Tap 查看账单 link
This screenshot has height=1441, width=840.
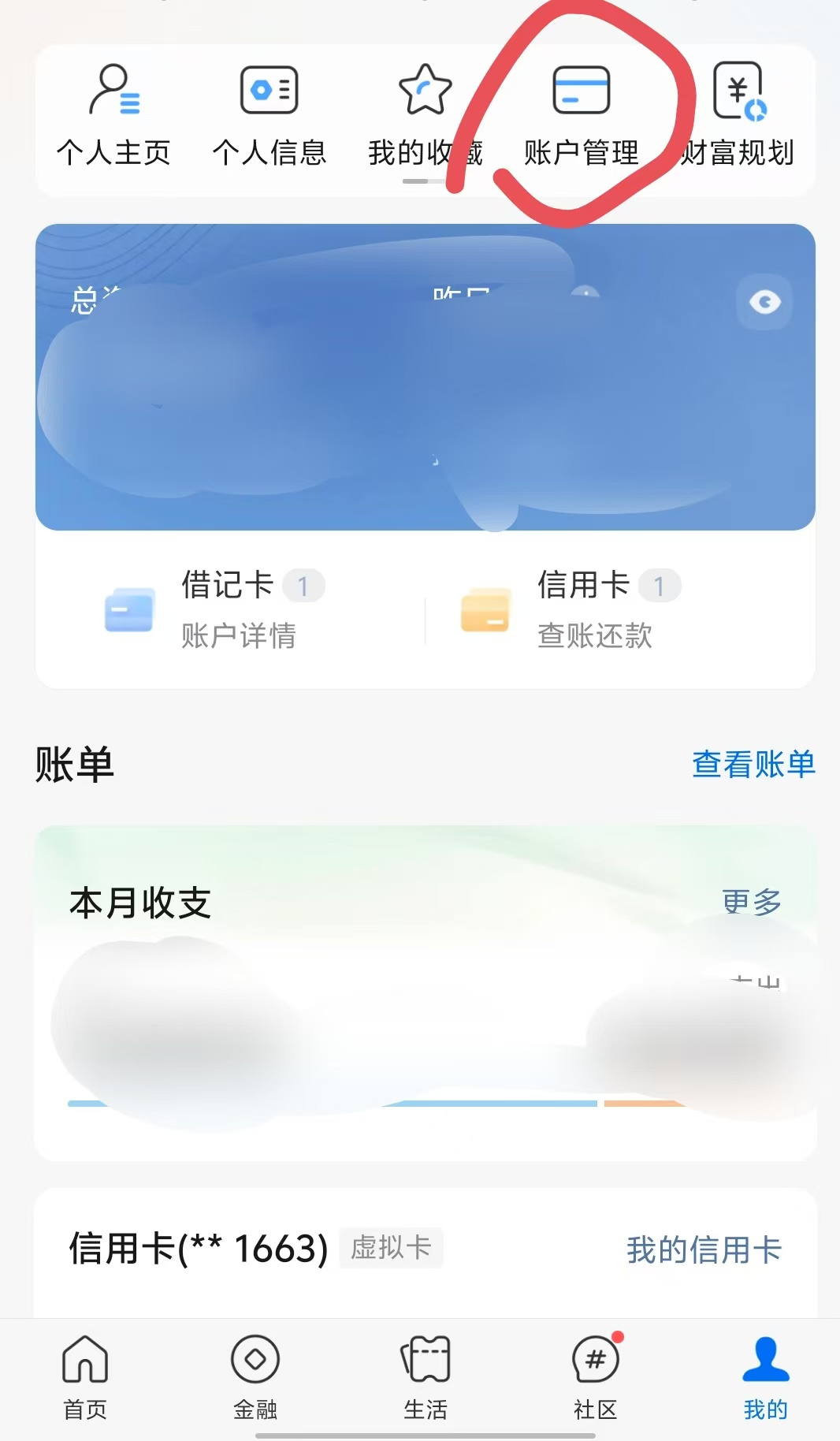[753, 764]
